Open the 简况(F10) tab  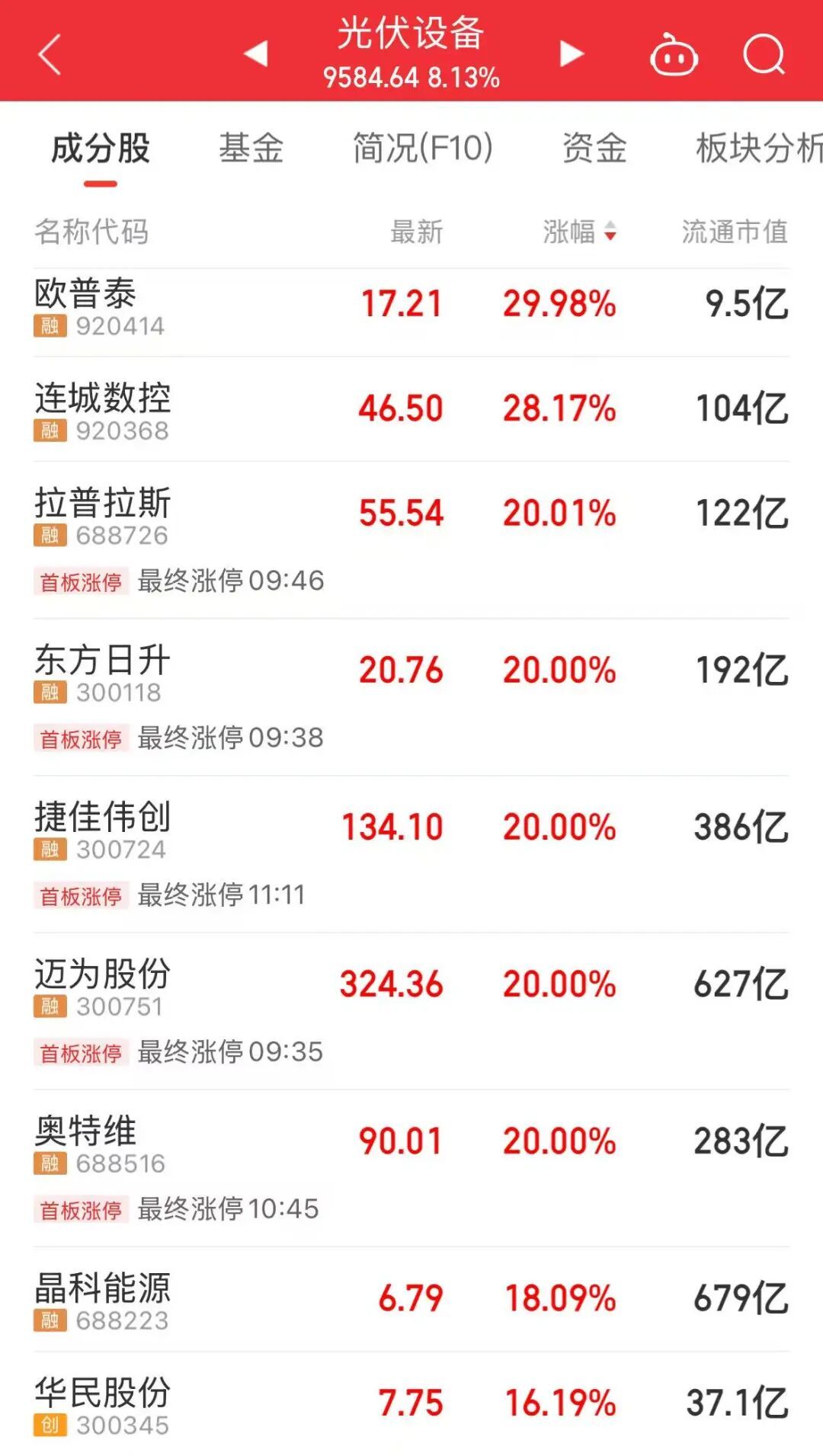tap(422, 149)
